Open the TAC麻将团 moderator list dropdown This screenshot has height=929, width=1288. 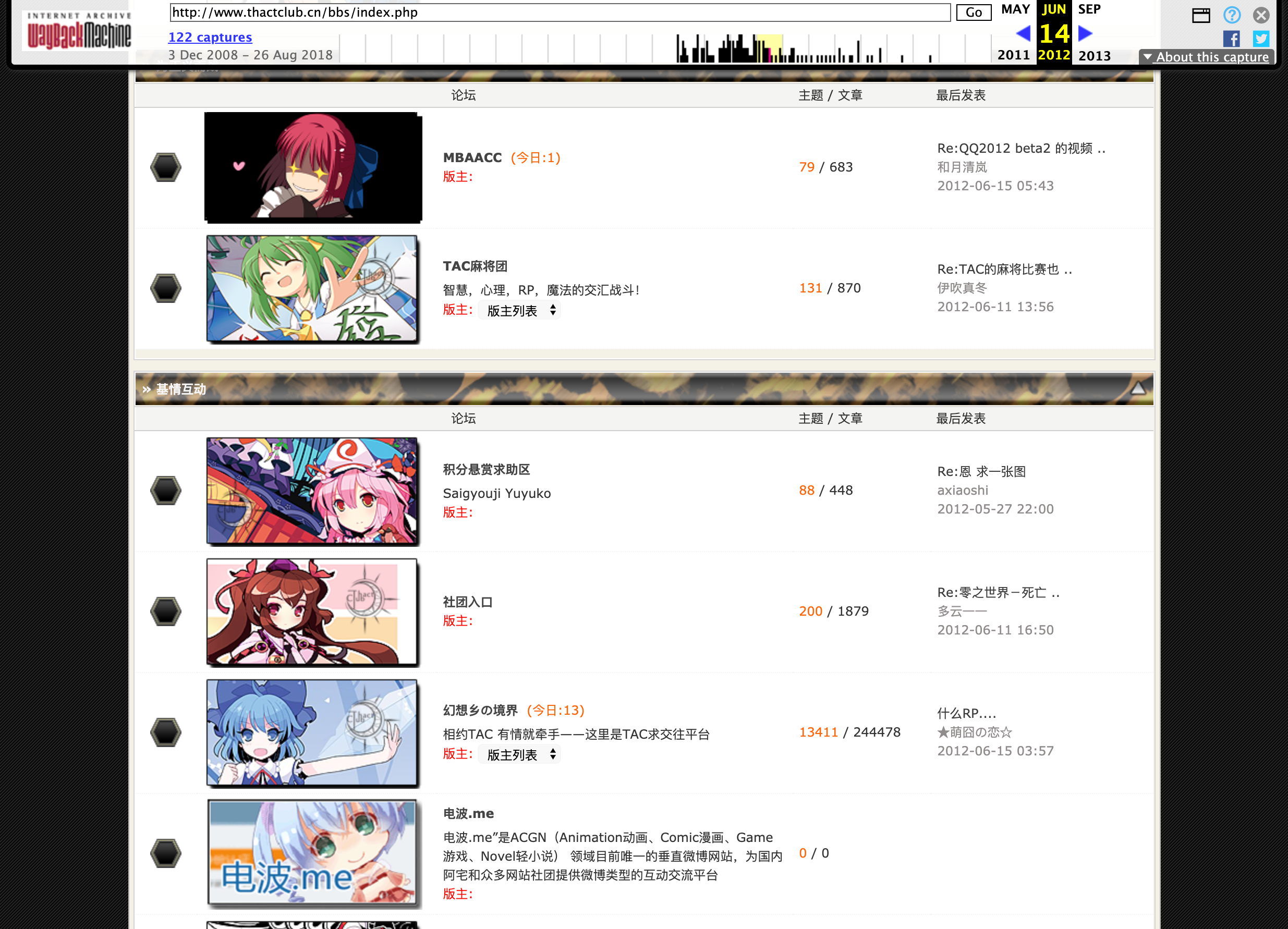(x=519, y=311)
